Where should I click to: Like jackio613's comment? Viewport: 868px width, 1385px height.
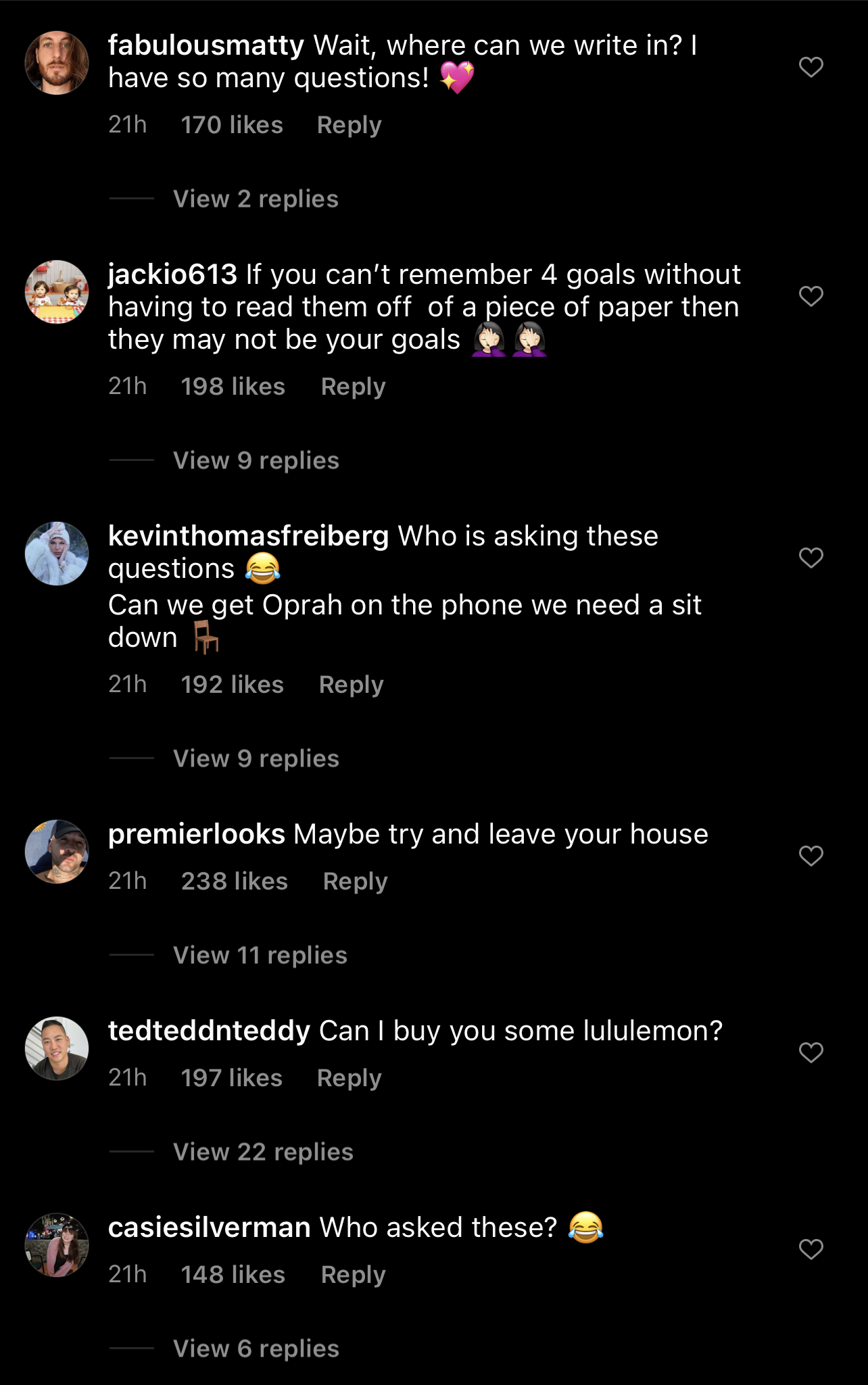click(811, 296)
